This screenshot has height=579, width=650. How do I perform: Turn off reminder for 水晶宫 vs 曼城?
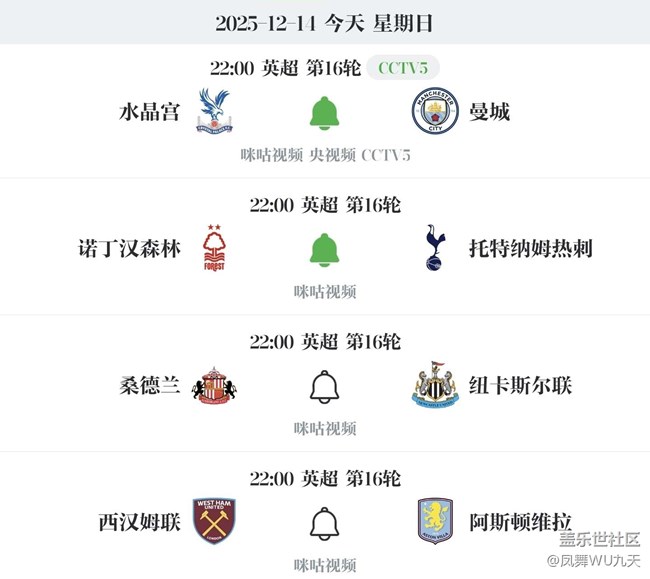[325, 113]
